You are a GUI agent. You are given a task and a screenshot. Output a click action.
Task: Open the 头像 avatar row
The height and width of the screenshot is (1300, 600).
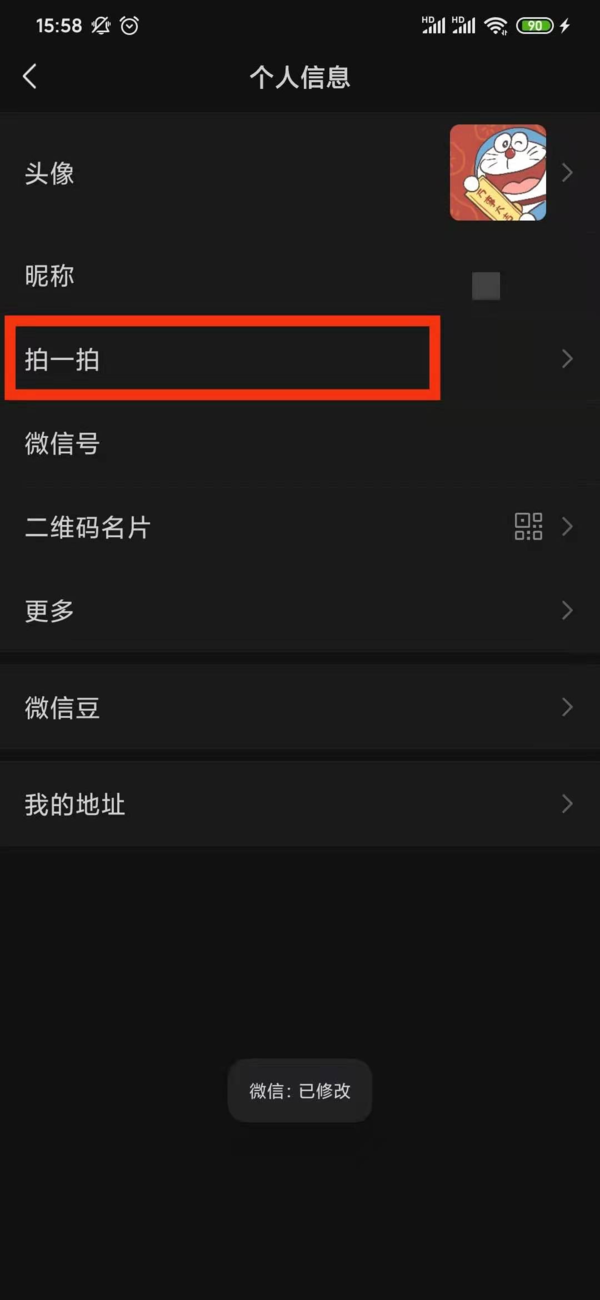click(x=300, y=173)
